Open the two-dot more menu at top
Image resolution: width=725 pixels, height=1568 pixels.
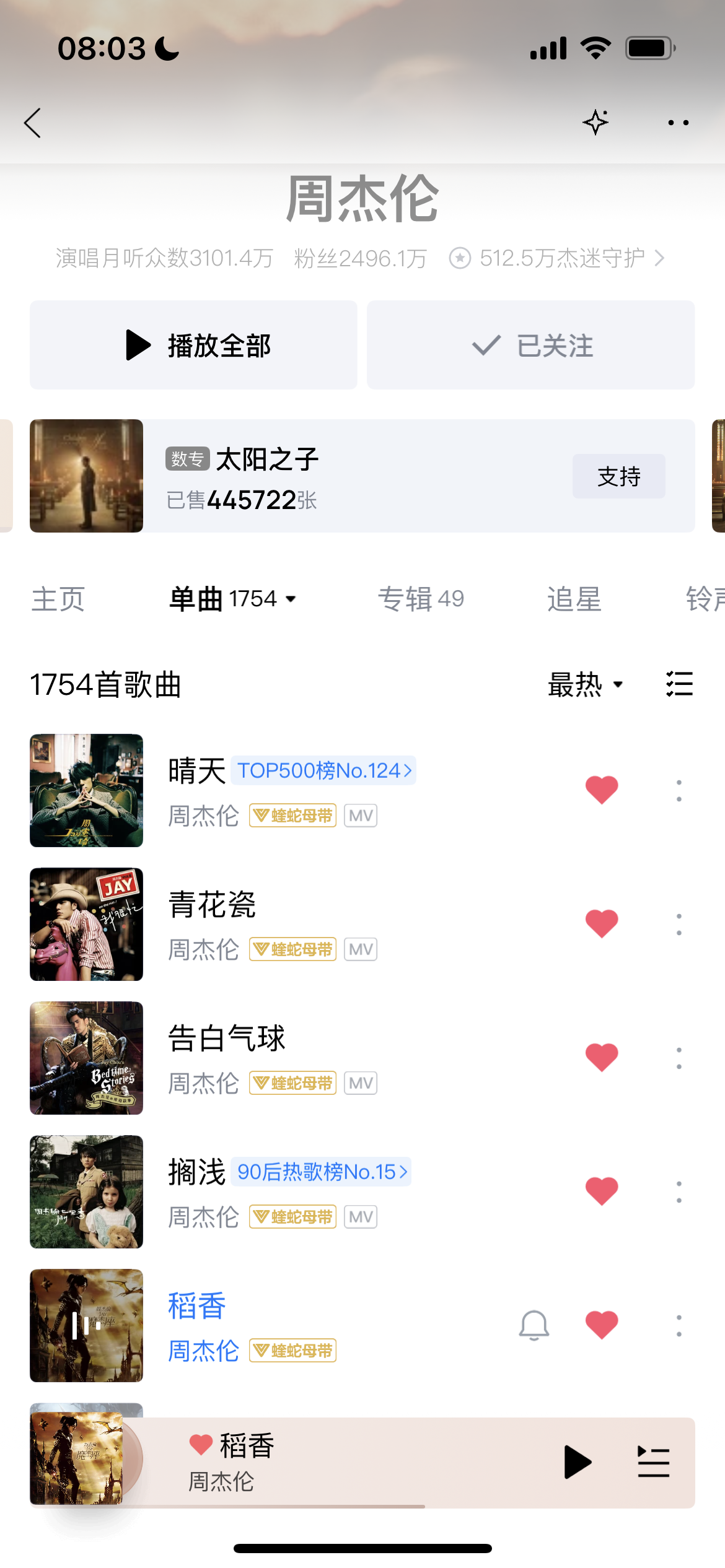[678, 123]
